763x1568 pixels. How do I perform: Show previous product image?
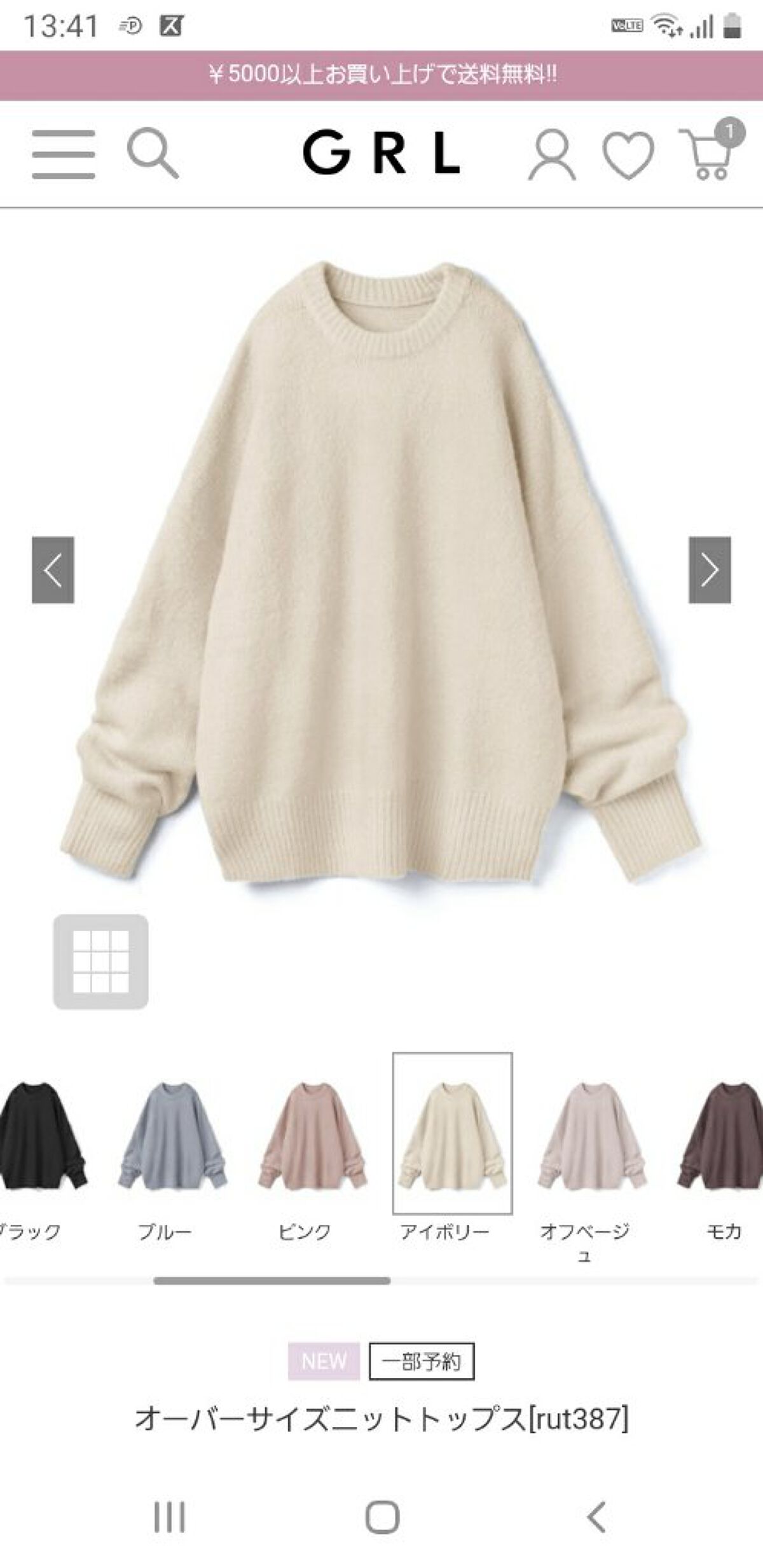point(53,569)
